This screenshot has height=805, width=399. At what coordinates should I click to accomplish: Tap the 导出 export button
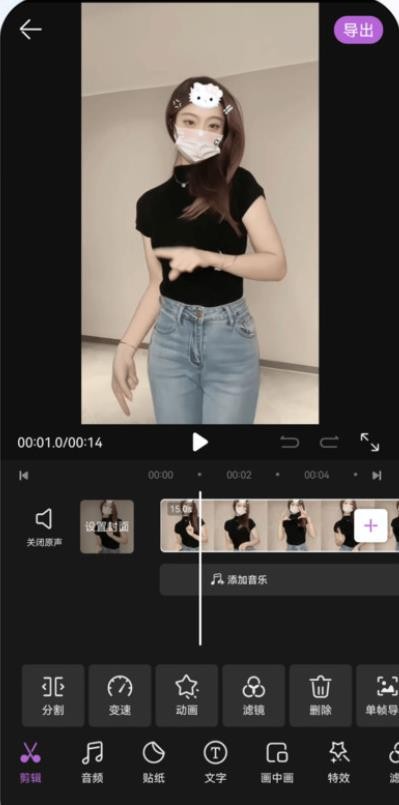click(358, 30)
